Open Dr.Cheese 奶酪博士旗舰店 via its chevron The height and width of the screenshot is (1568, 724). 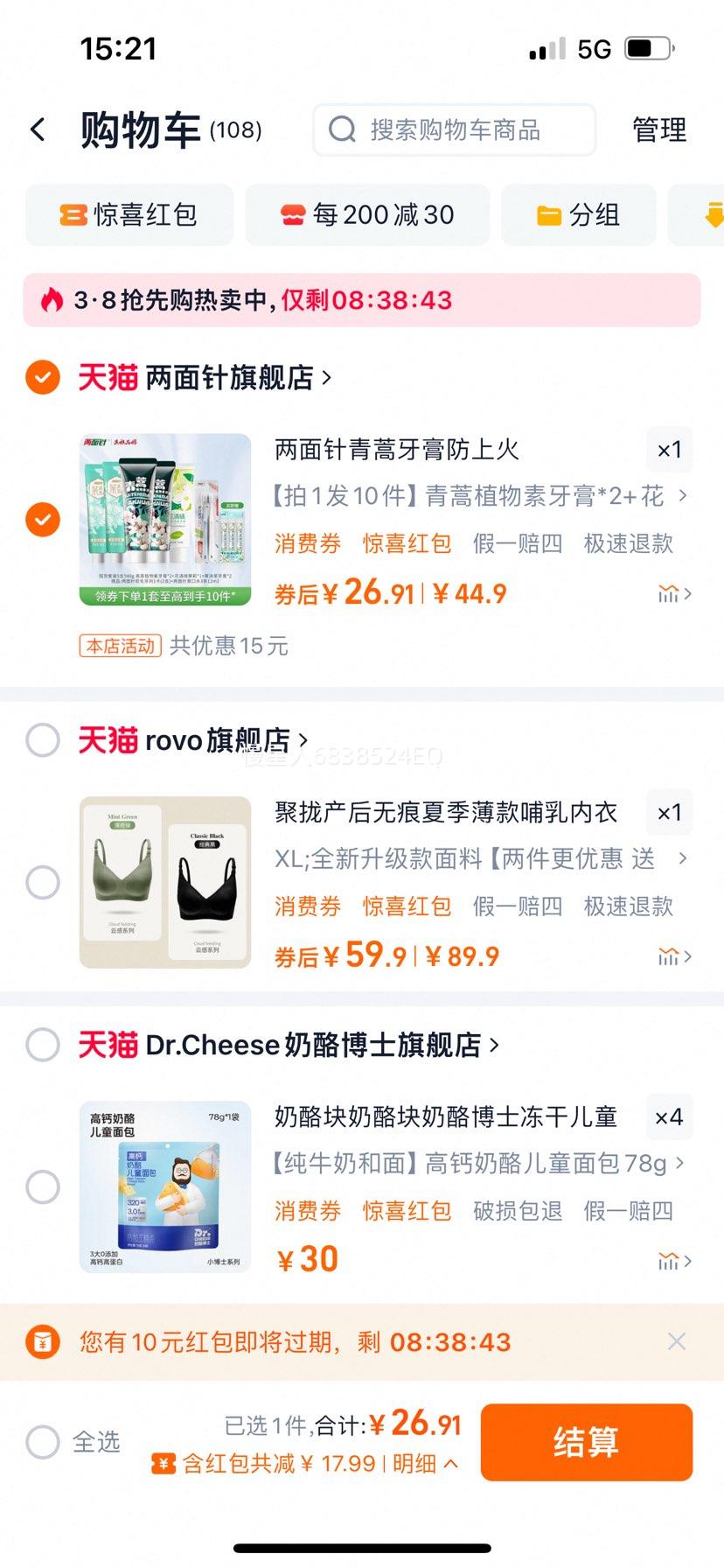click(x=491, y=1045)
